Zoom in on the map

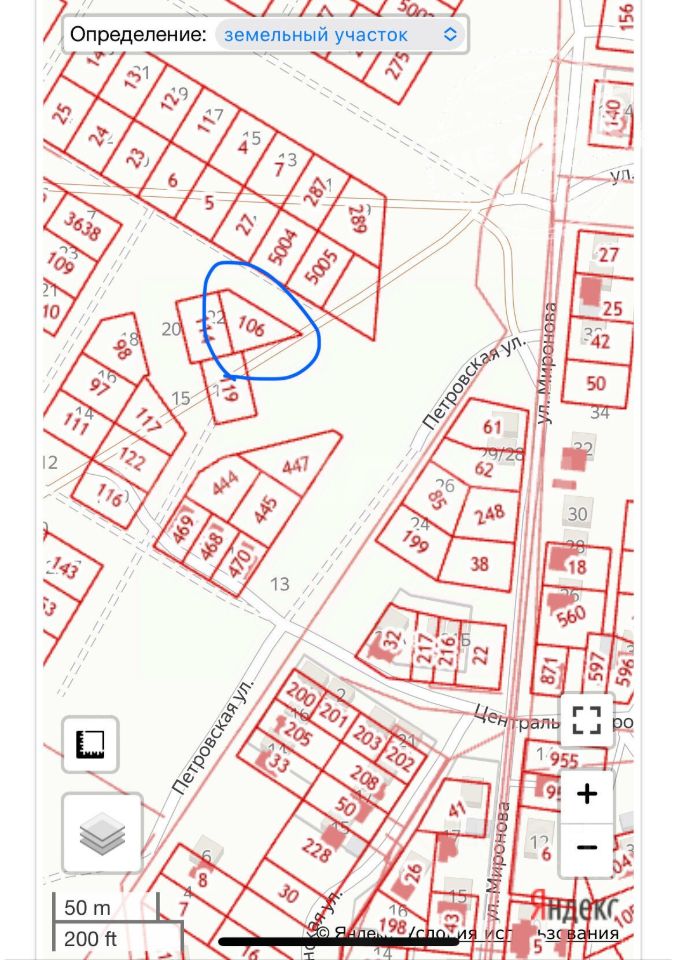587,795
